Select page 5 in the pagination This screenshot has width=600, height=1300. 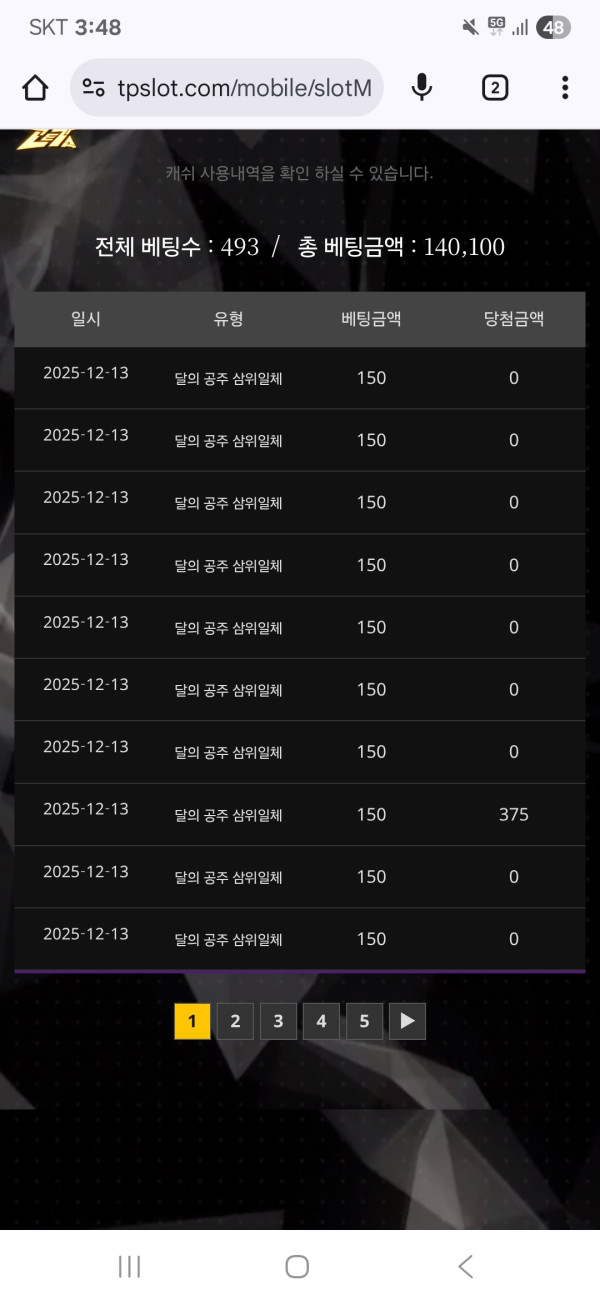[x=364, y=1021]
